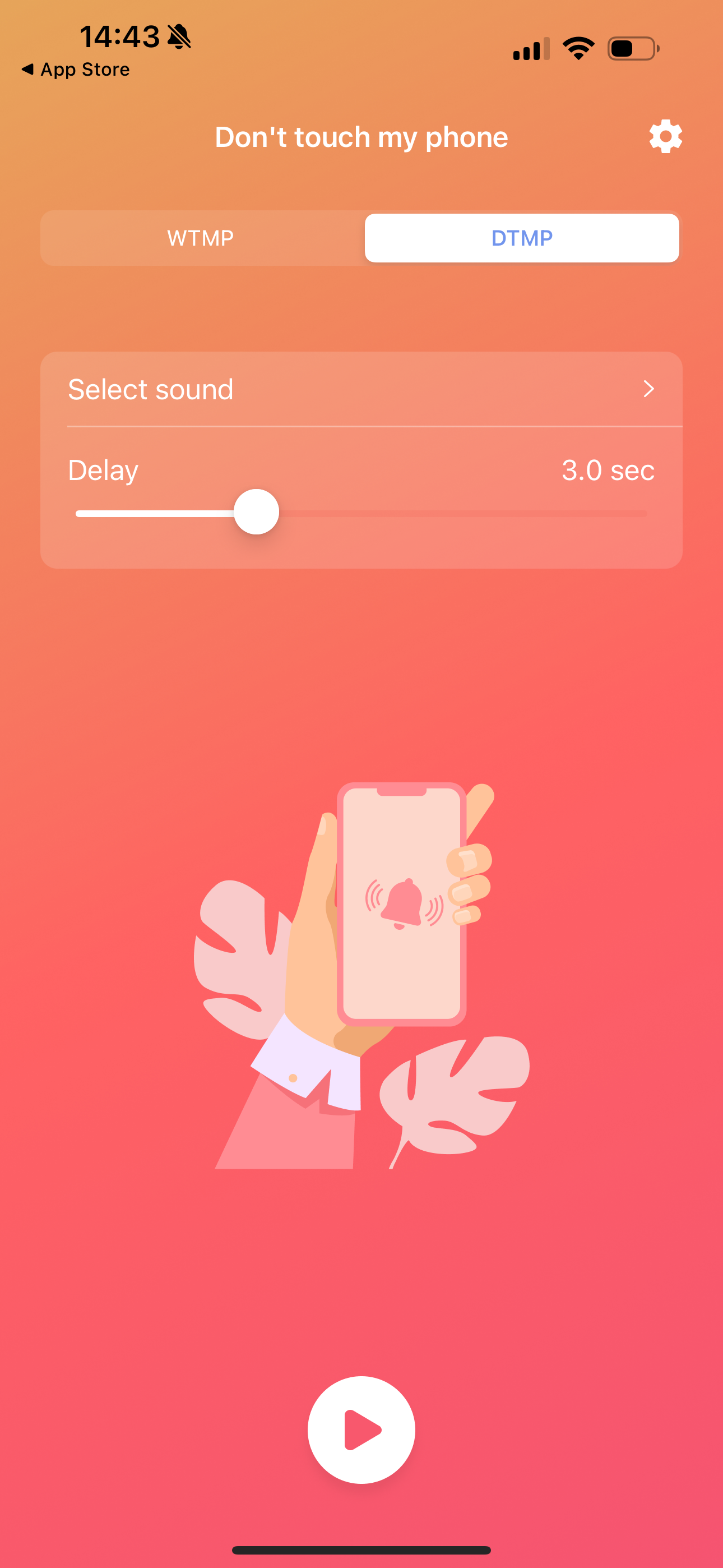Return to App Store via back link
Image resolution: width=723 pixels, height=1568 pixels.
[76, 70]
